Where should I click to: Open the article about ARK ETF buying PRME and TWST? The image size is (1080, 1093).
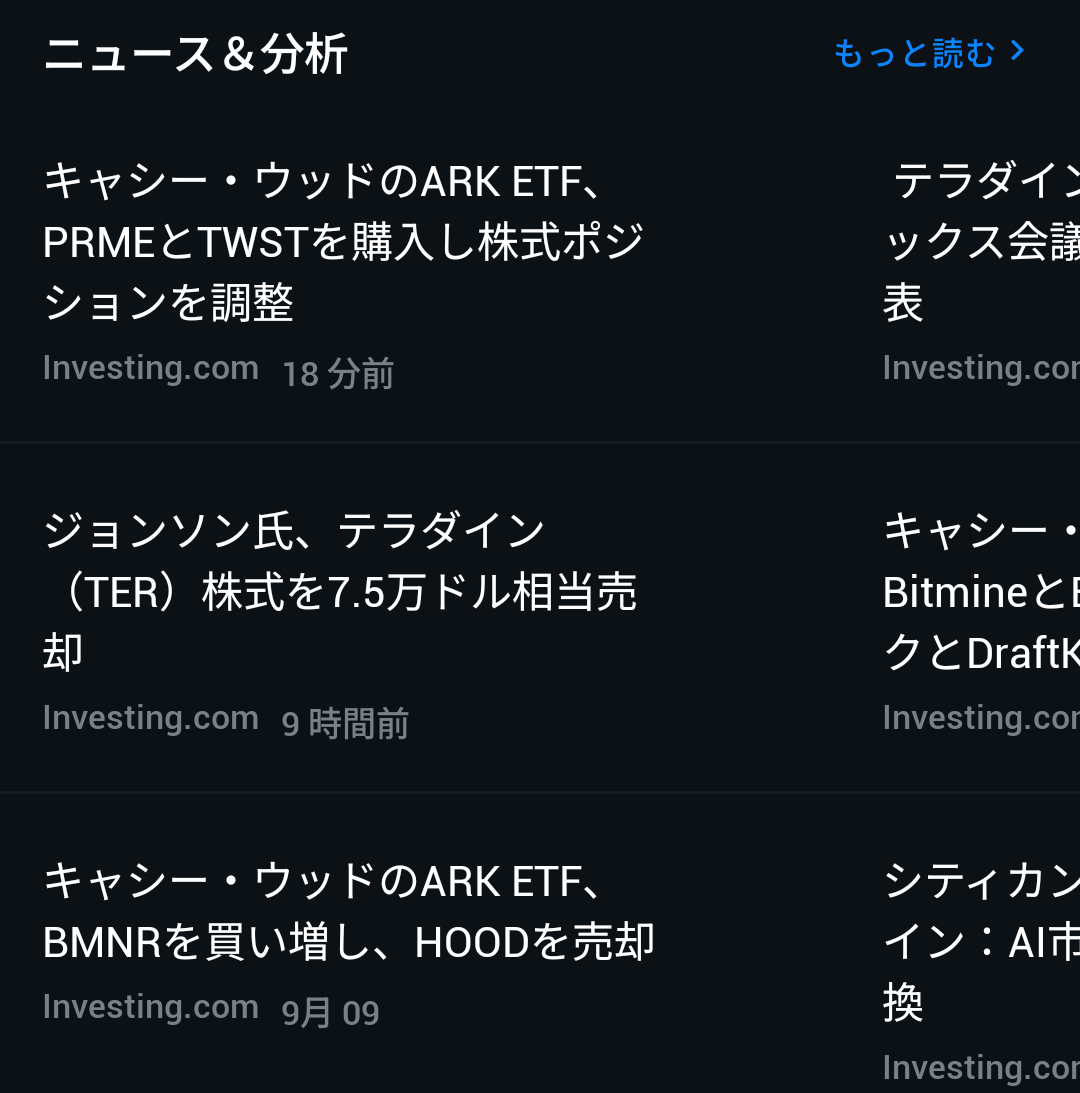343,243
